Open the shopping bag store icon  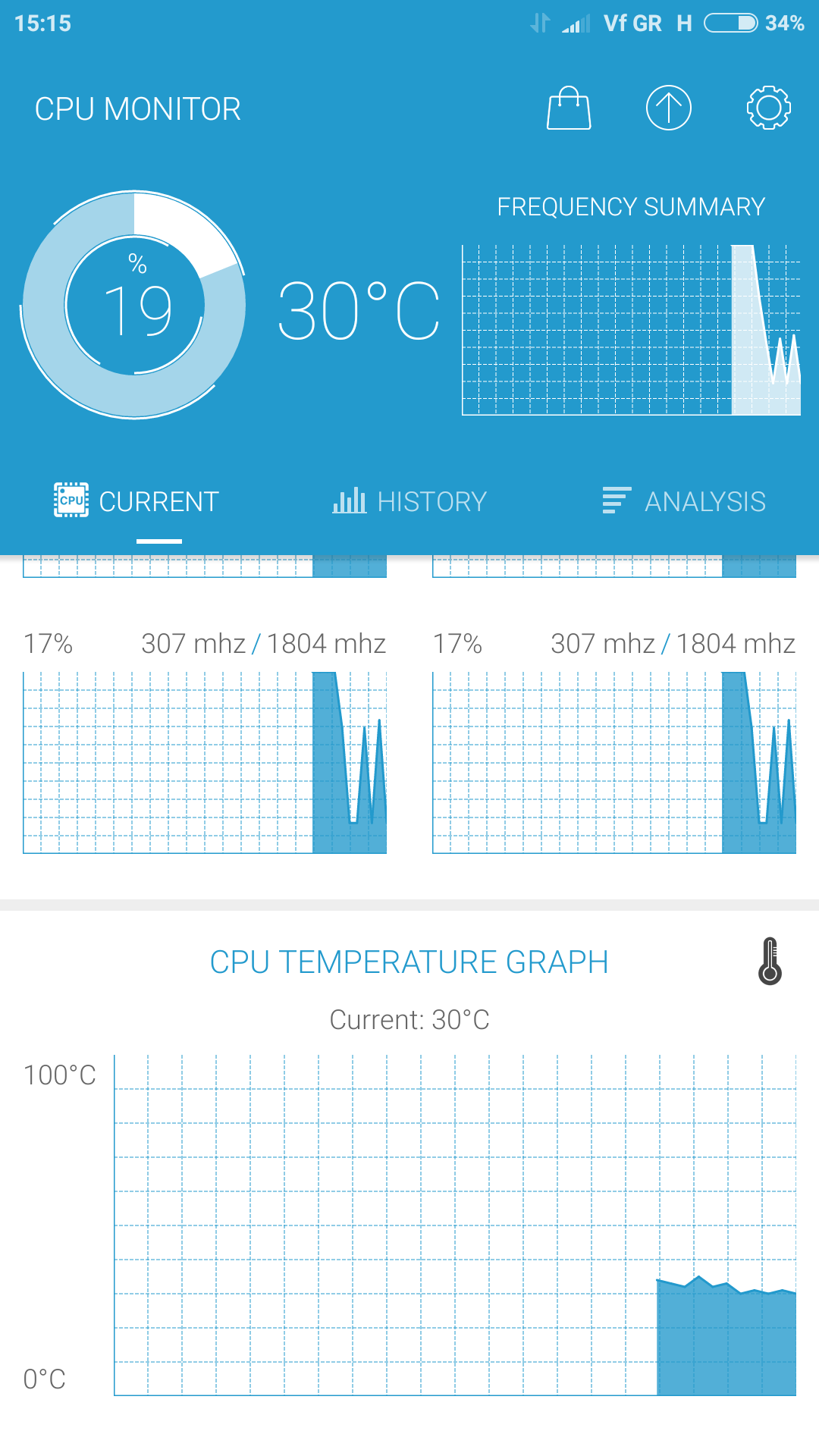[569, 108]
